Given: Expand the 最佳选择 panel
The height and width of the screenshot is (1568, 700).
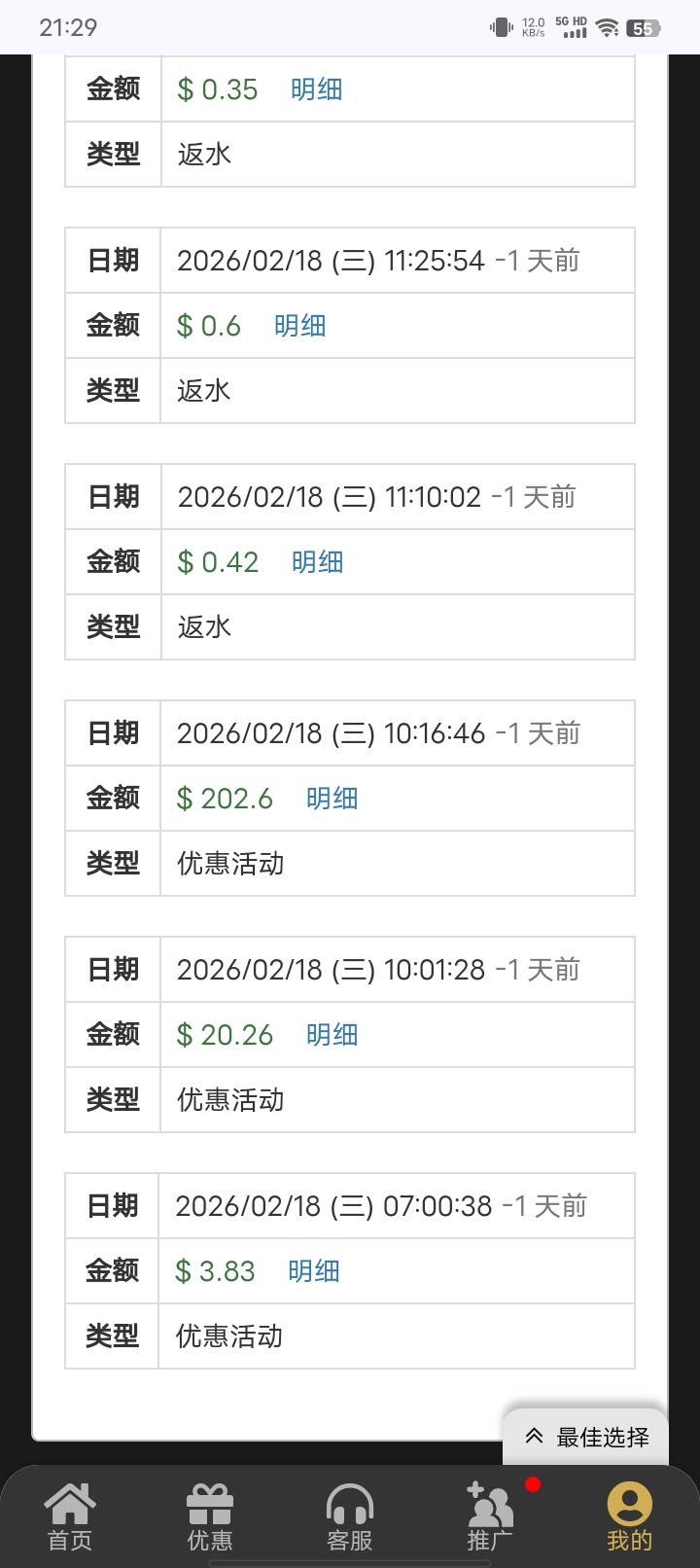Looking at the screenshot, I should [586, 1437].
